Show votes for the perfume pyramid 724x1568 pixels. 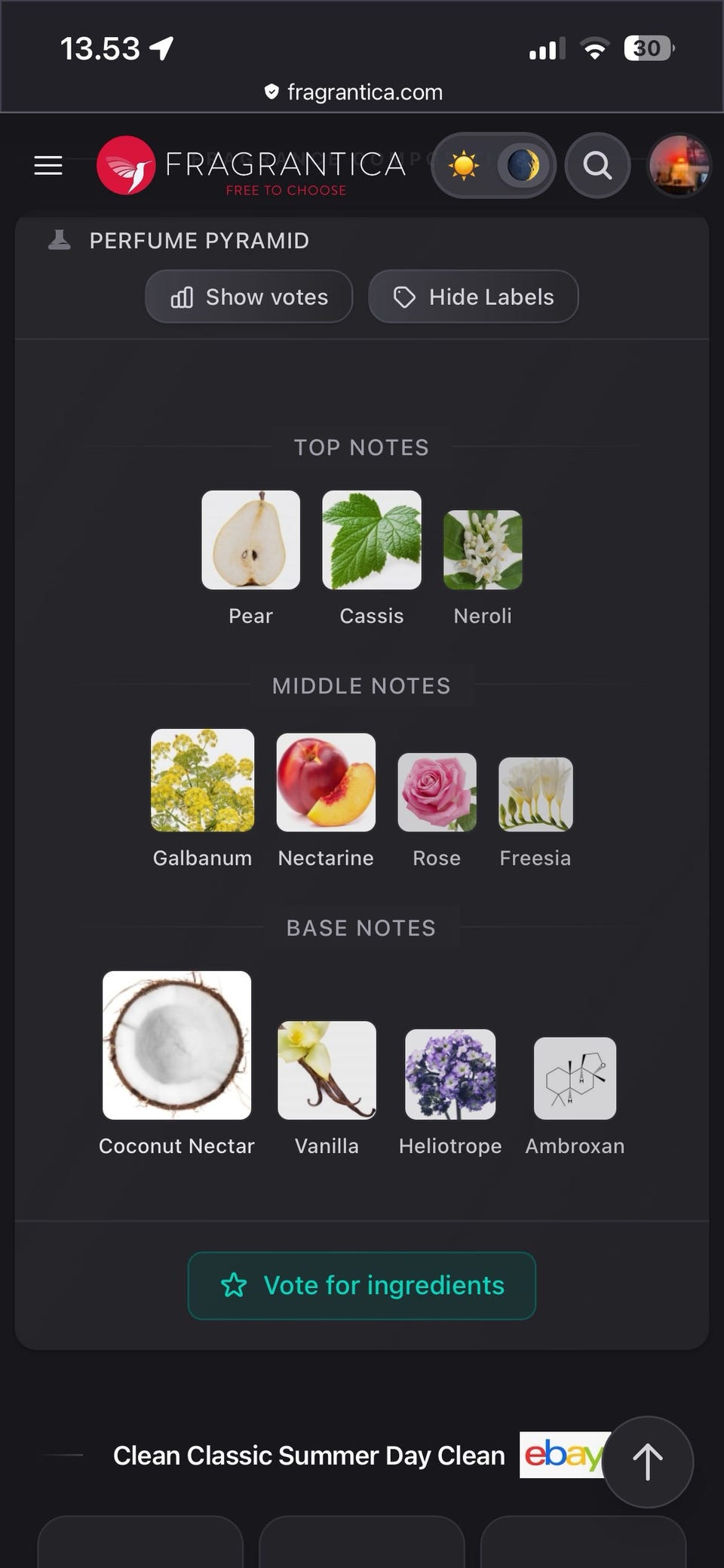[x=249, y=297]
